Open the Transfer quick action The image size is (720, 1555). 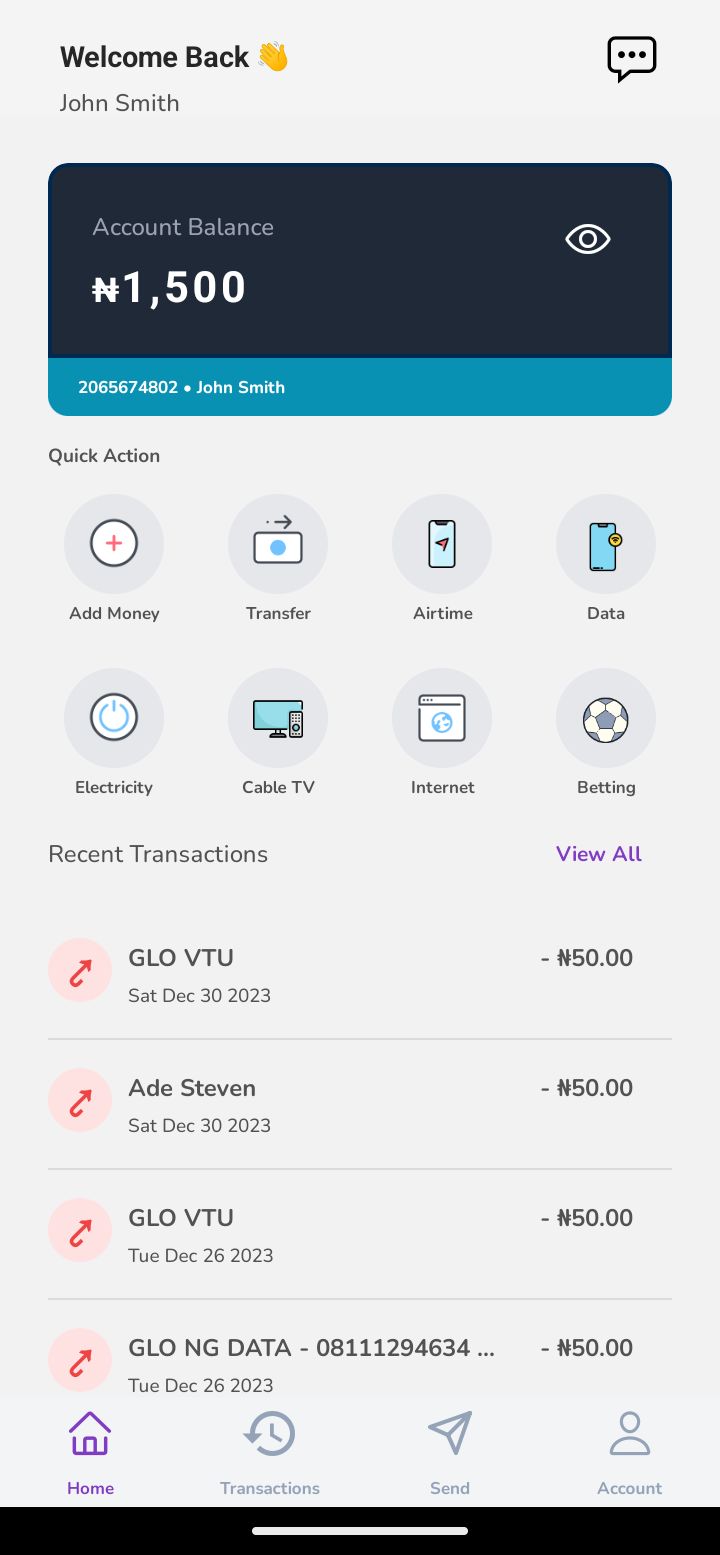click(x=278, y=559)
